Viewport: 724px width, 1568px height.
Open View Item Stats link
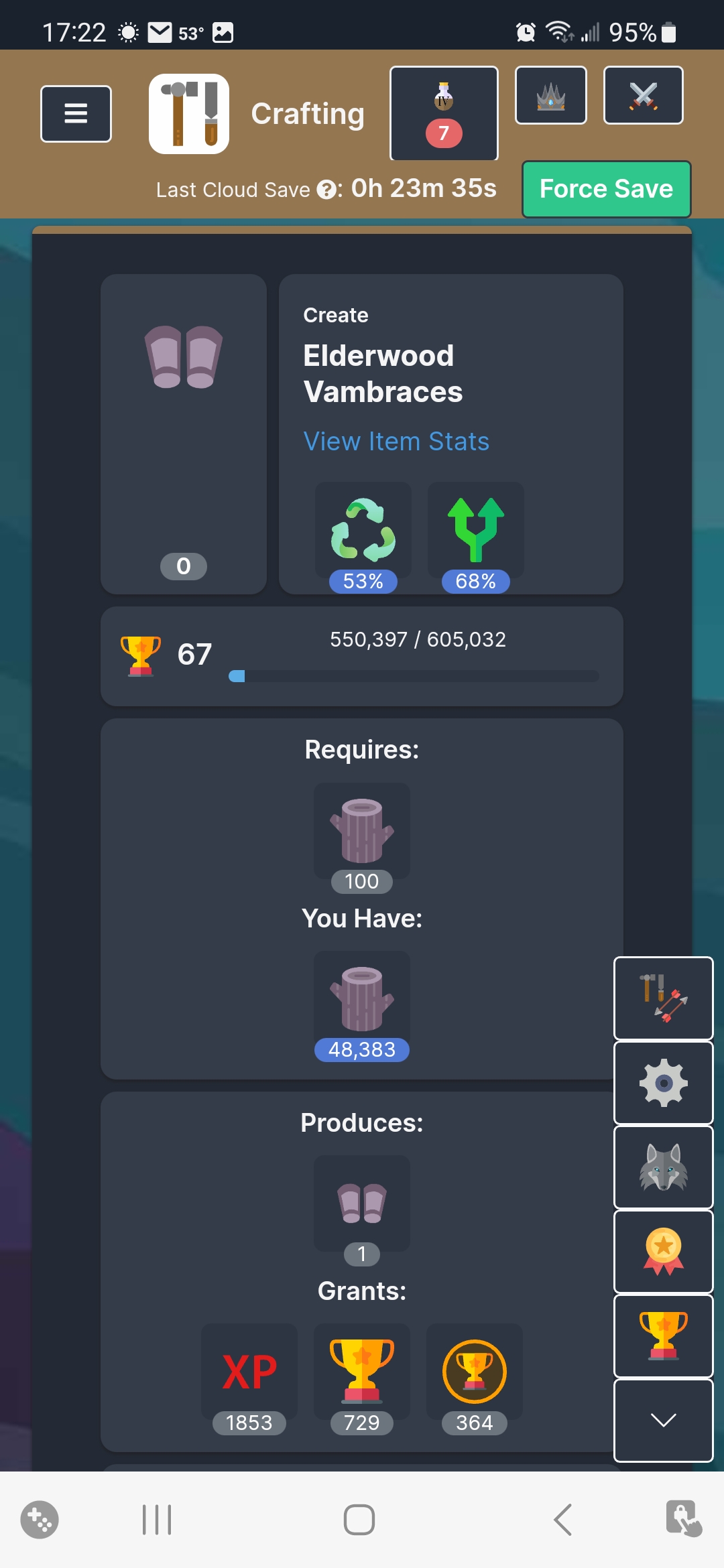coord(396,441)
